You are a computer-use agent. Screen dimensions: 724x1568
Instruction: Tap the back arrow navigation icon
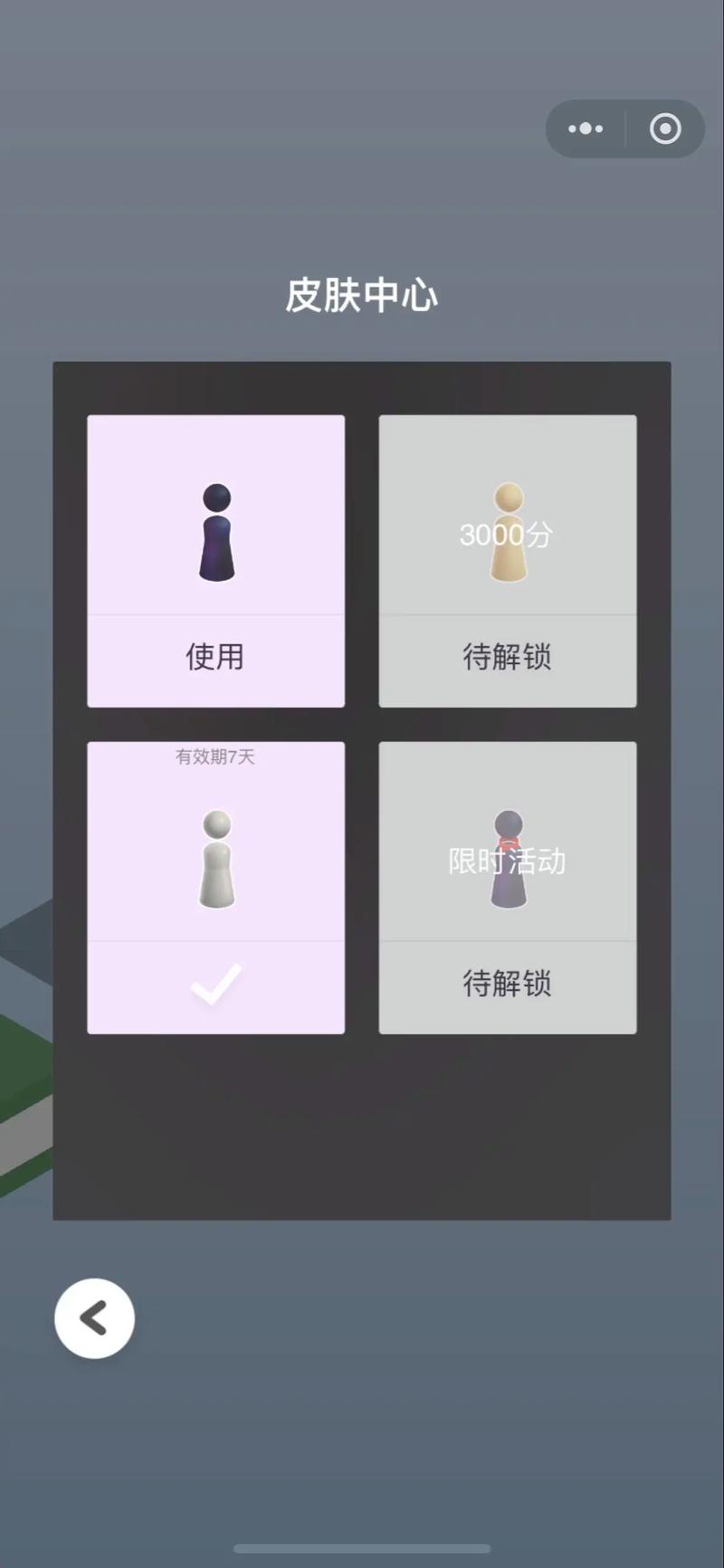coord(94,1319)
